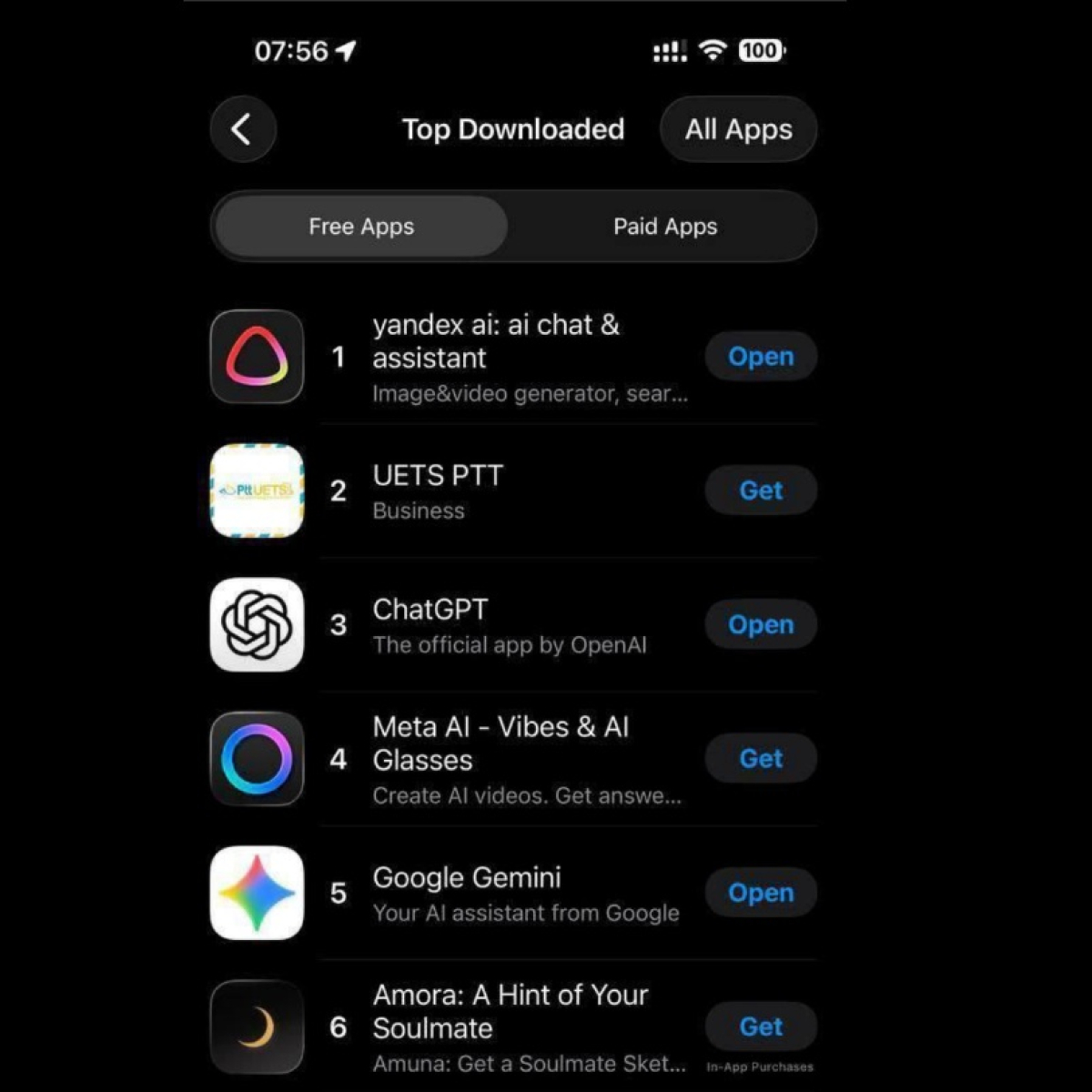Download Meta AI with Get
The width and height of the screenshot is (1092, 1092).
761,759
